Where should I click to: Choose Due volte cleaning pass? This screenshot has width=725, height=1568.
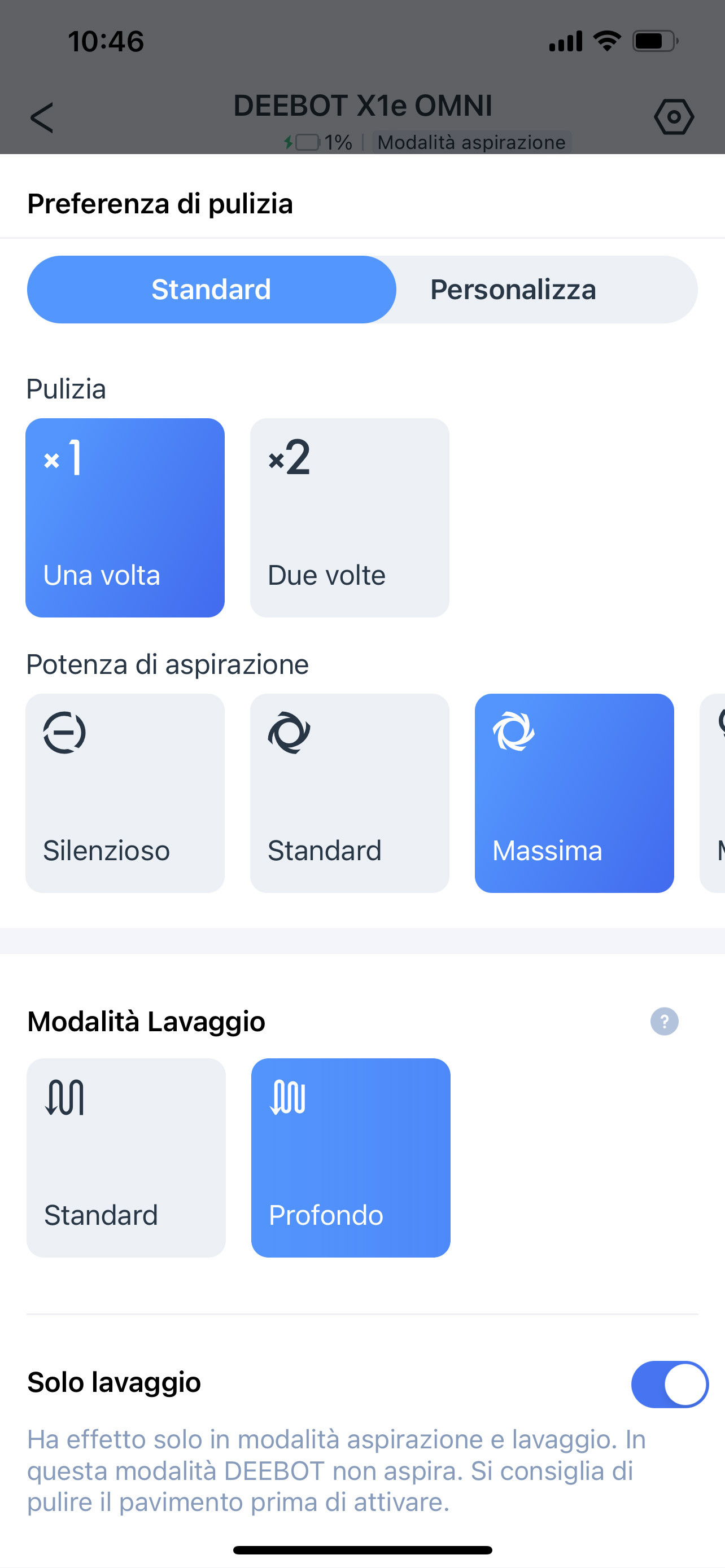350,518
